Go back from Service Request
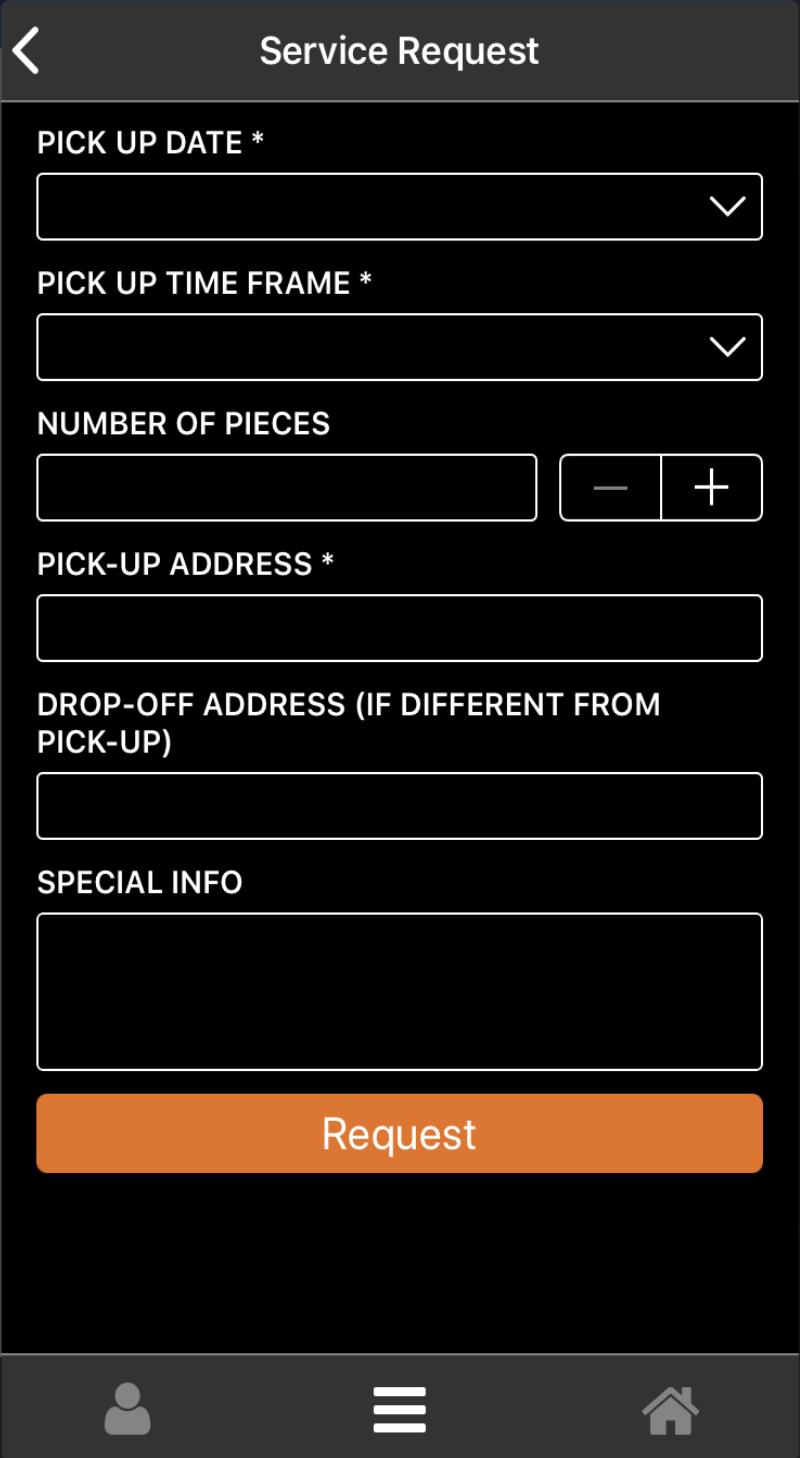The width and height of the screenshot is (800, 1458). click(x=27, y=51)
